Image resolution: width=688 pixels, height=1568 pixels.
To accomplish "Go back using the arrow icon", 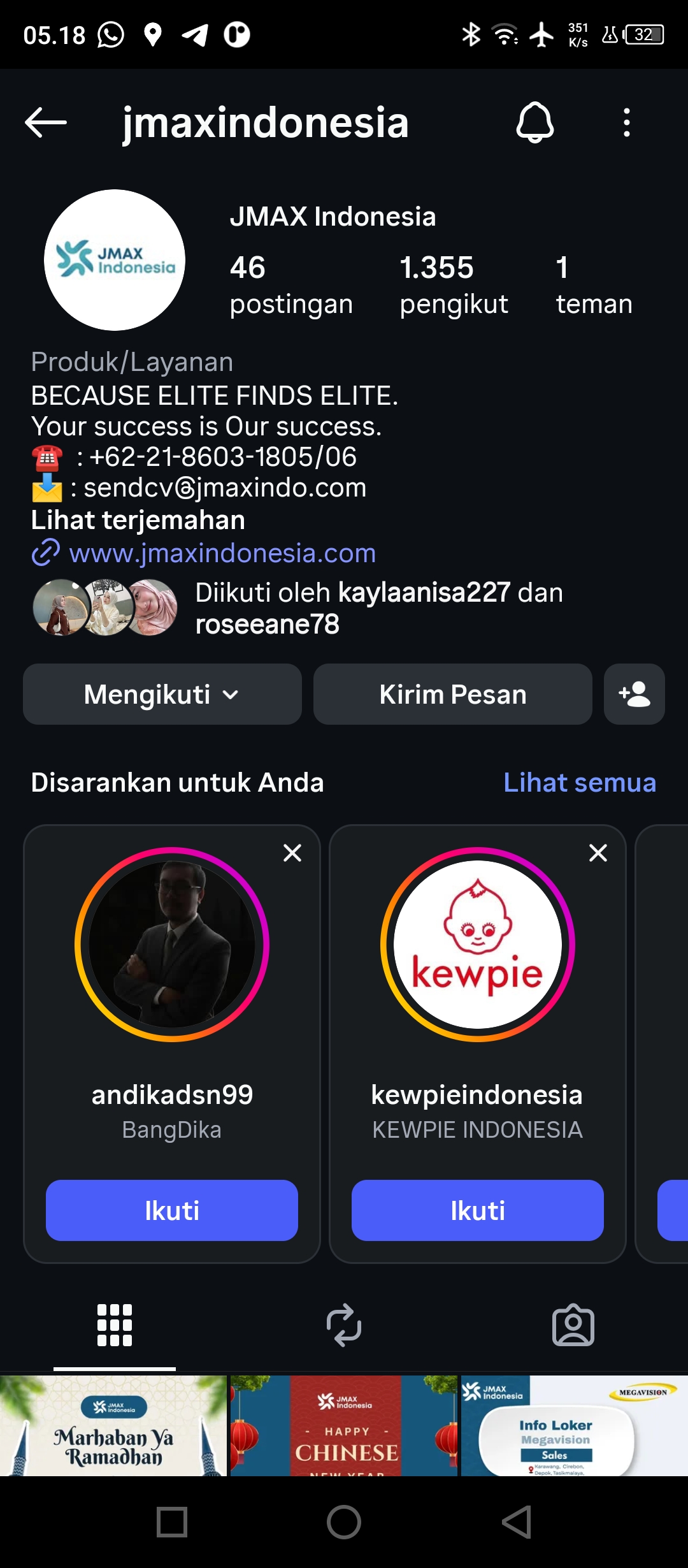I will coord(46,122).
